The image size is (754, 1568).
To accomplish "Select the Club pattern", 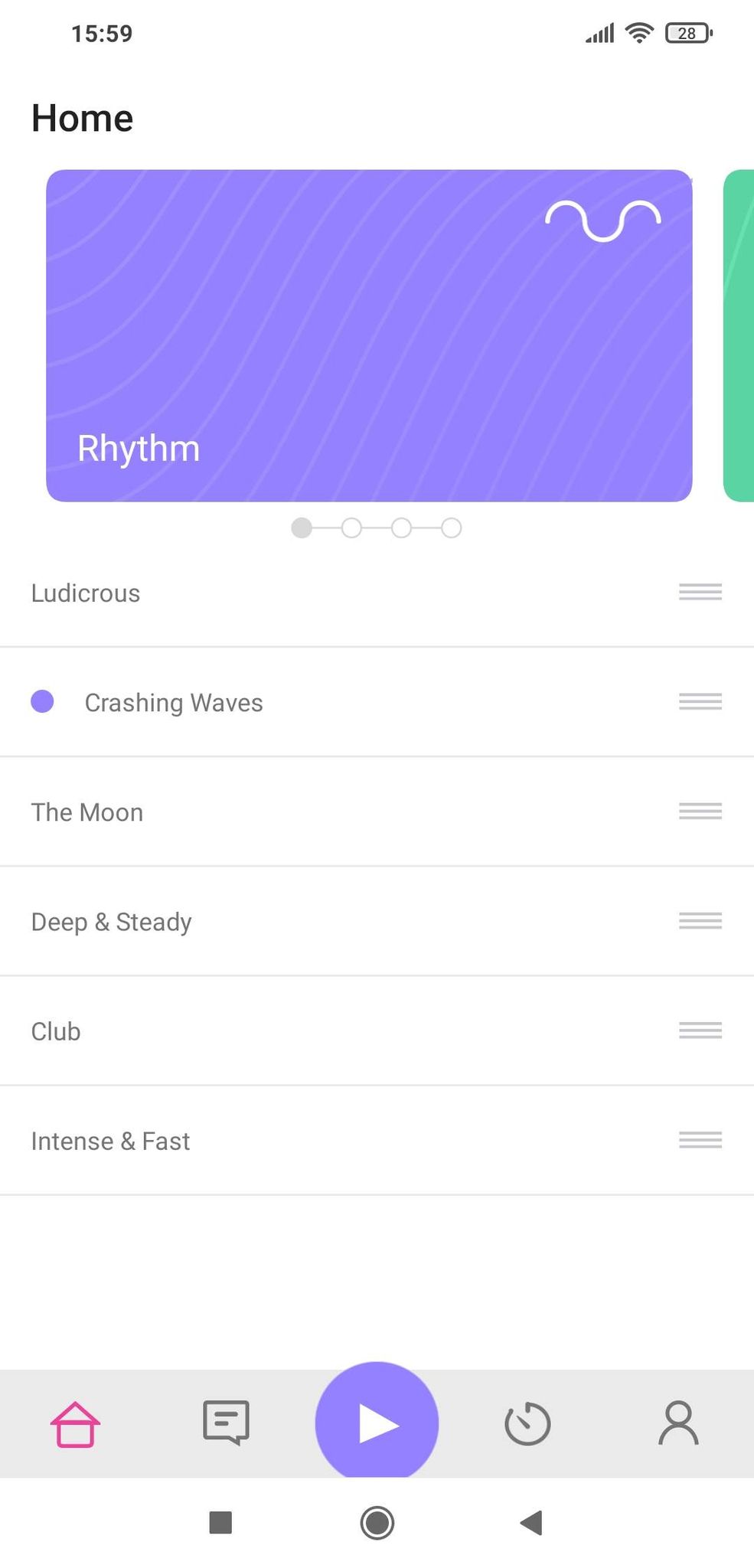I will click(377, 1031).
